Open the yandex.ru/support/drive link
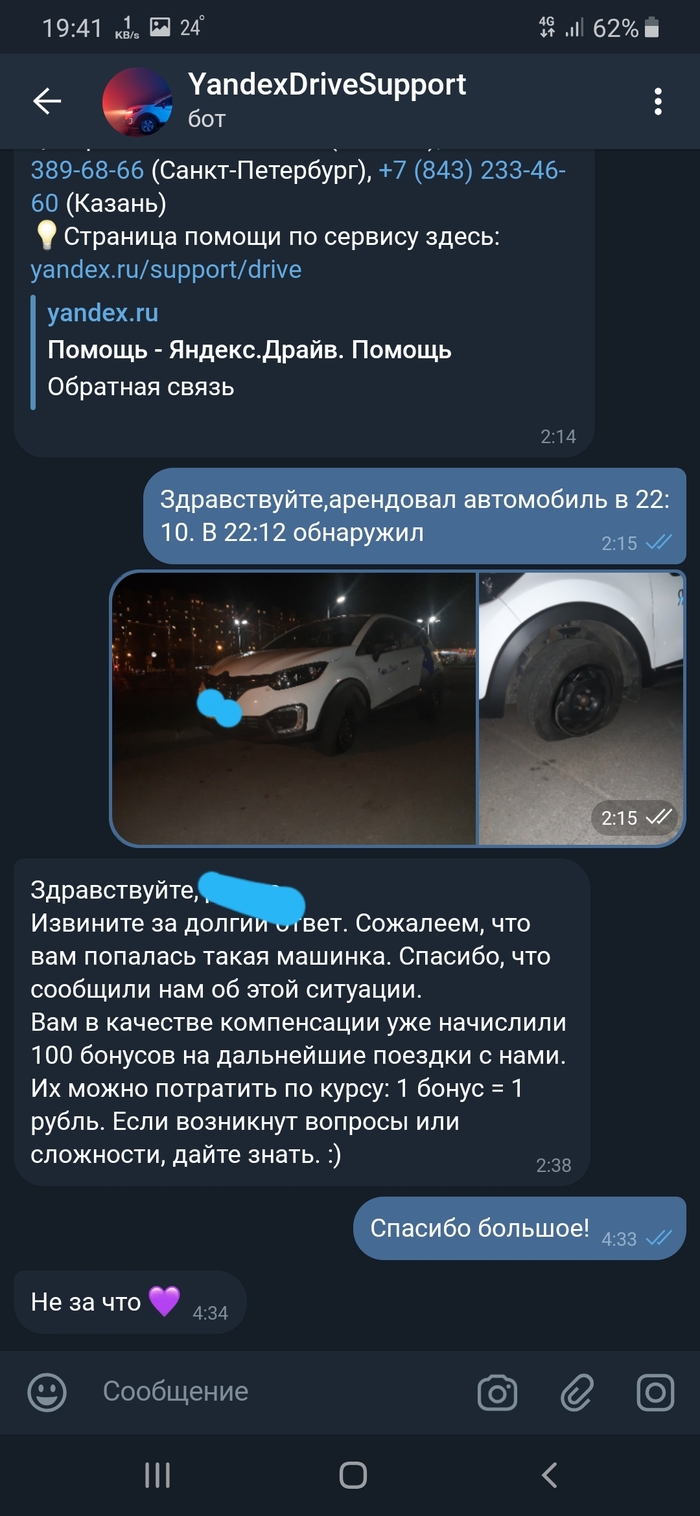 (x=166, y=269)
